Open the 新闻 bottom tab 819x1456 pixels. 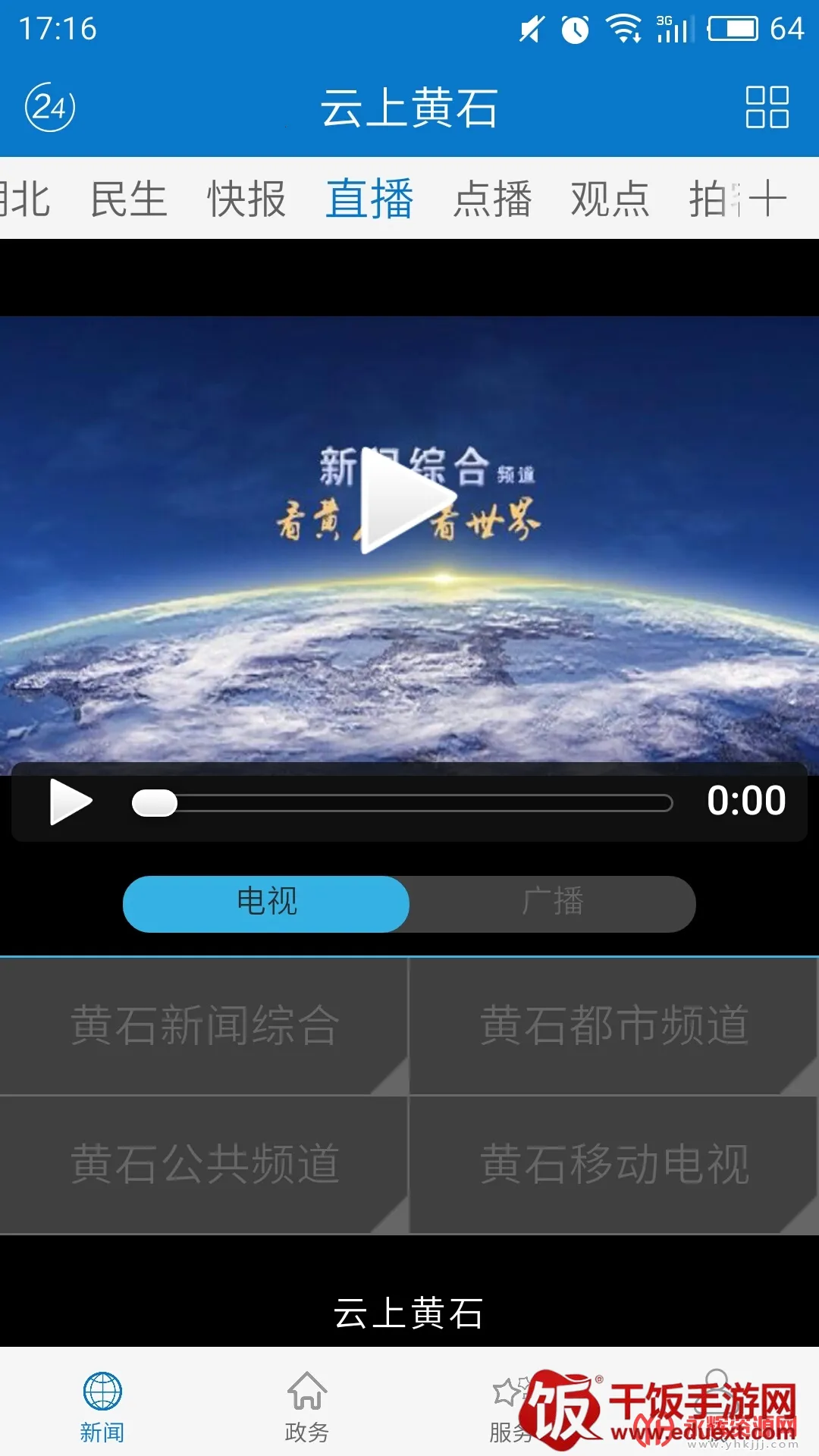pos(102,1407)
